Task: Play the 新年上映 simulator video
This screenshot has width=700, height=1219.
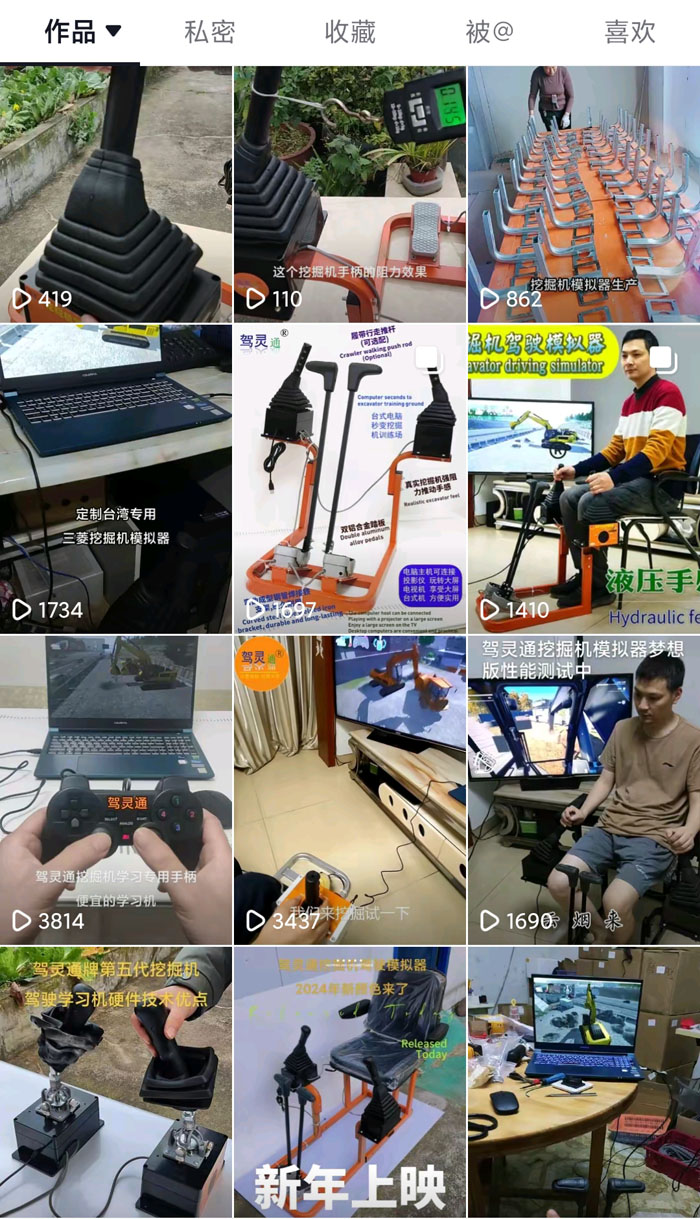Action: coord(349,1082)
